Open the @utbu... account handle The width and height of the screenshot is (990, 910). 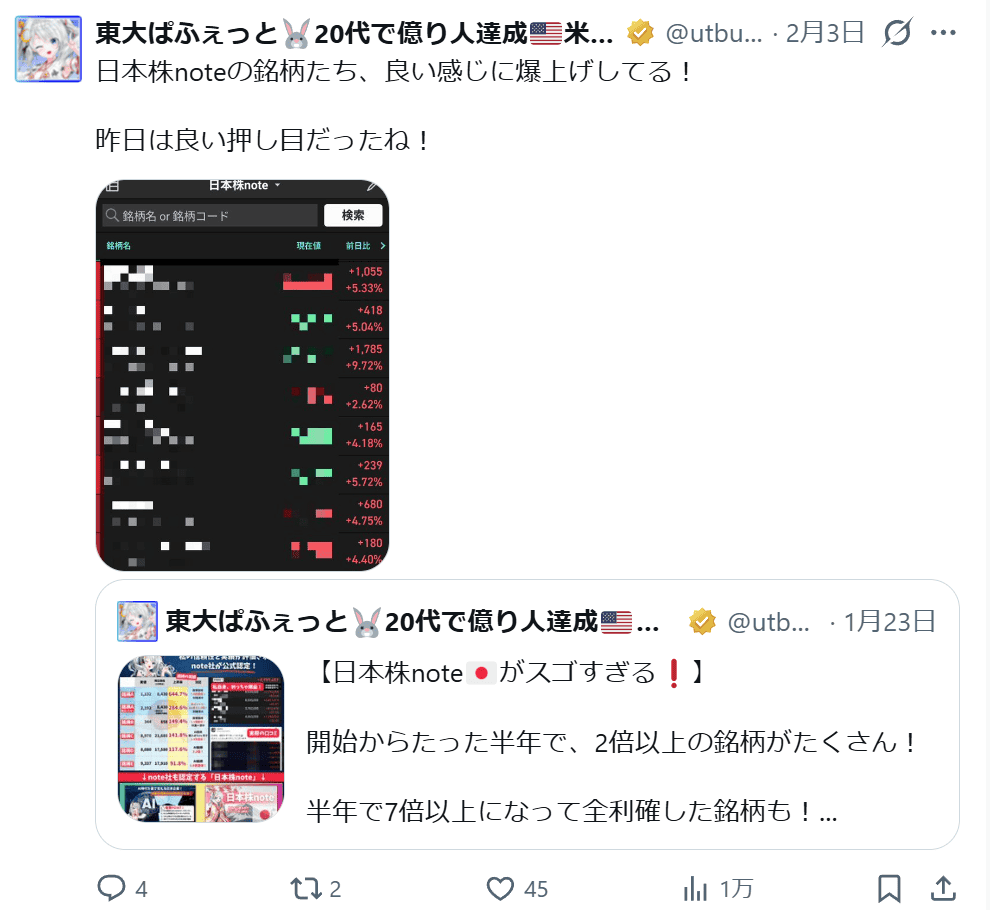coord(713,33)
